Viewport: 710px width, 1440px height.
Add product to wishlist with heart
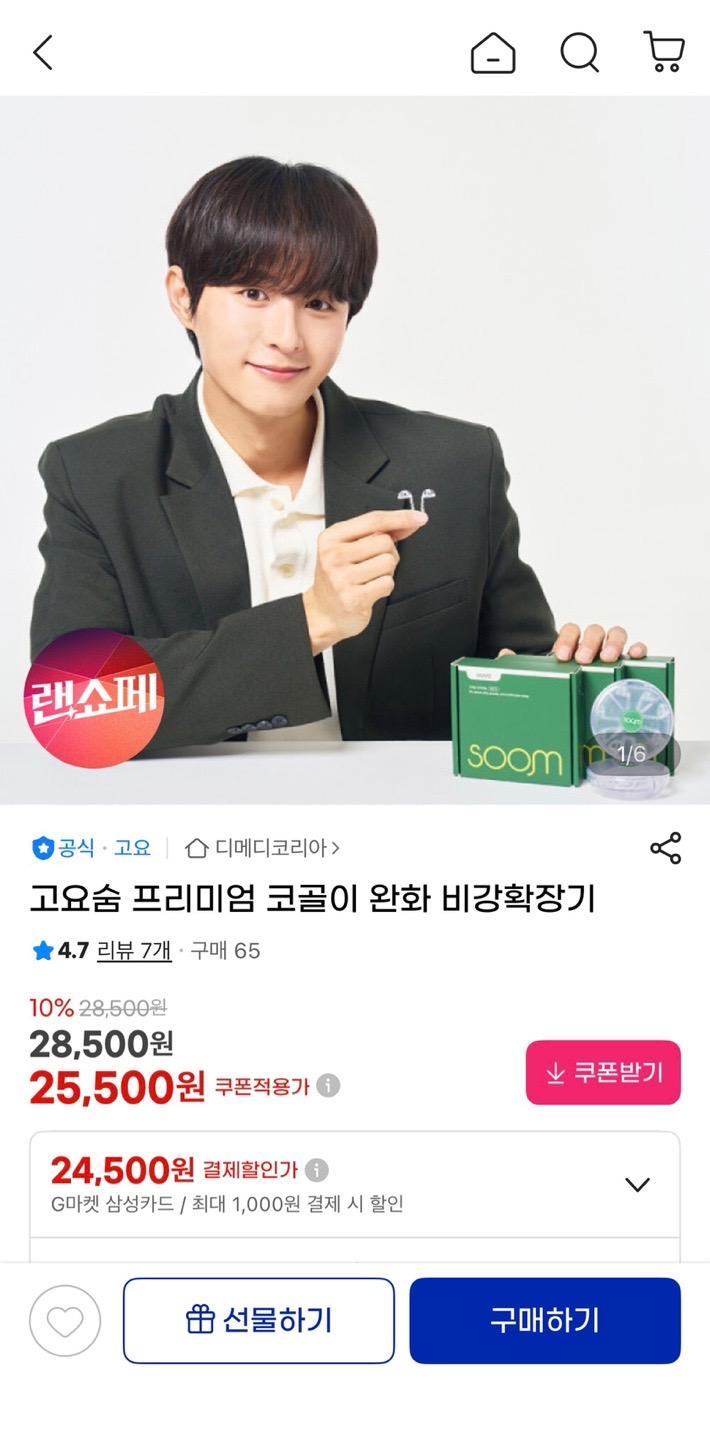[x=65, y=1321]
